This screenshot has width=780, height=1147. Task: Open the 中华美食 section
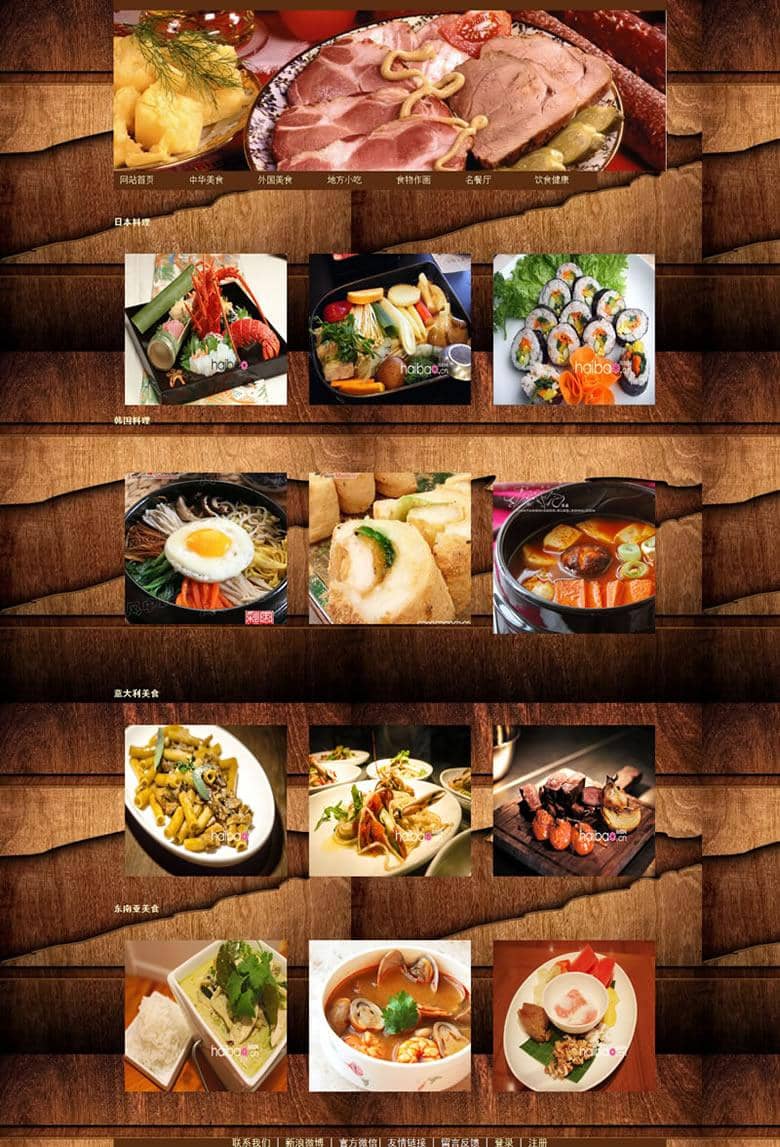206,180
